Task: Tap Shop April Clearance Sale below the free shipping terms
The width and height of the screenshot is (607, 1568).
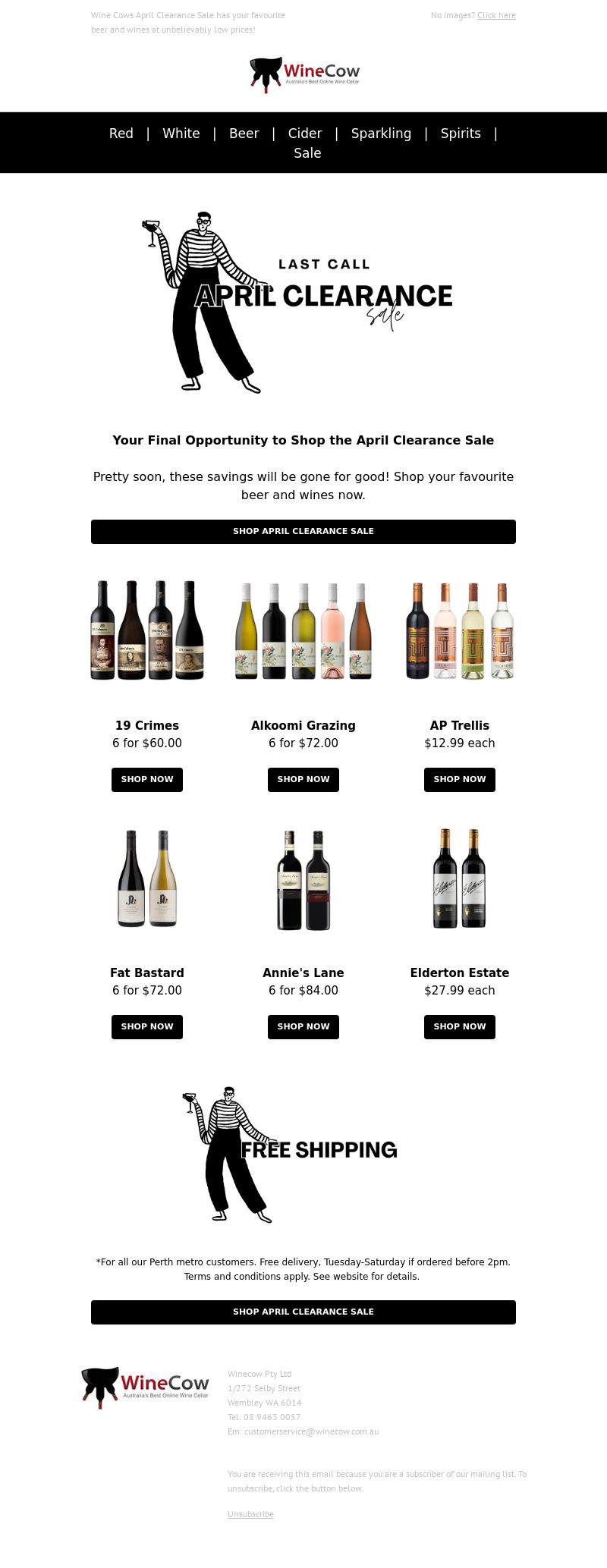Action: point(303,1312)
